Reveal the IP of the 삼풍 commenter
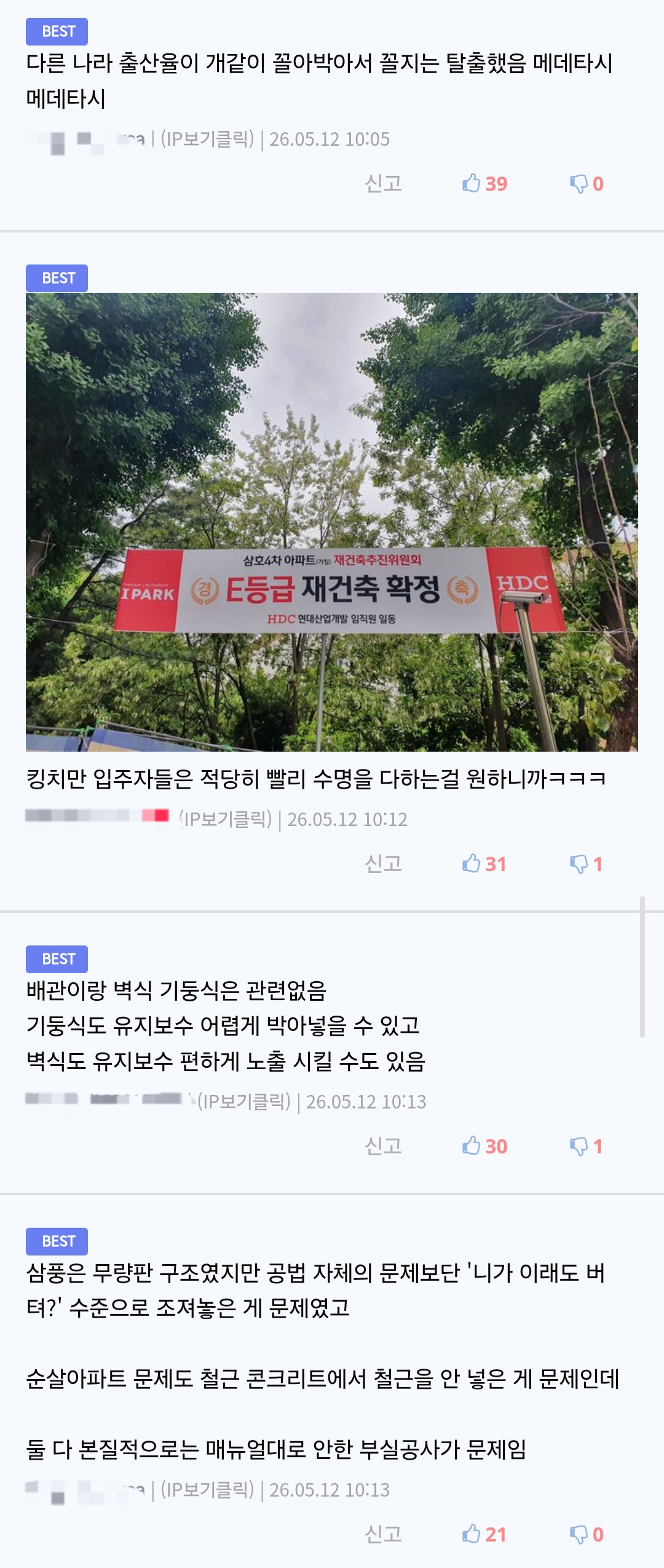 [x=207, y=1490]
